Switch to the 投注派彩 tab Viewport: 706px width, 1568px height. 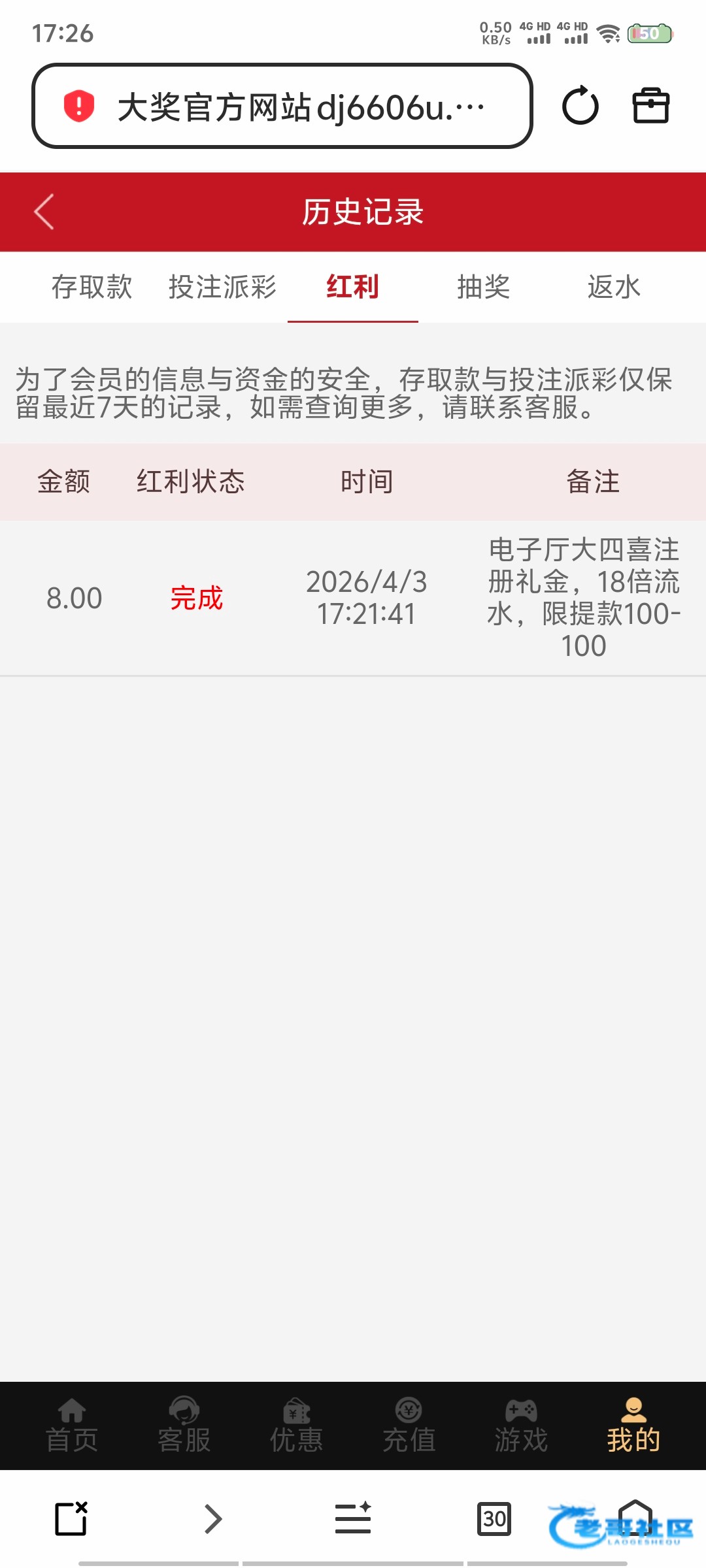(222, 287)
